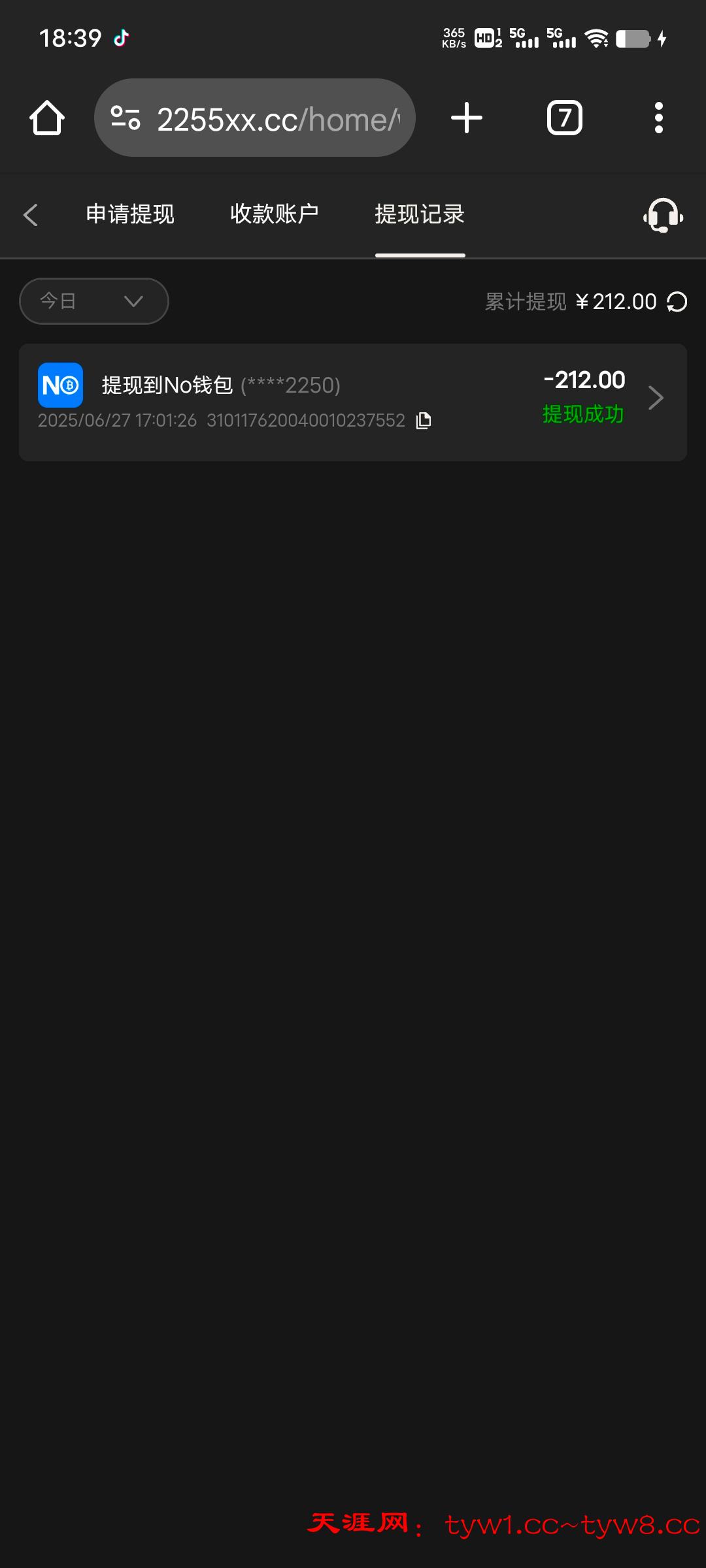Open the tab switcher showing 7
706x1568 pixels.
(564, 118)
